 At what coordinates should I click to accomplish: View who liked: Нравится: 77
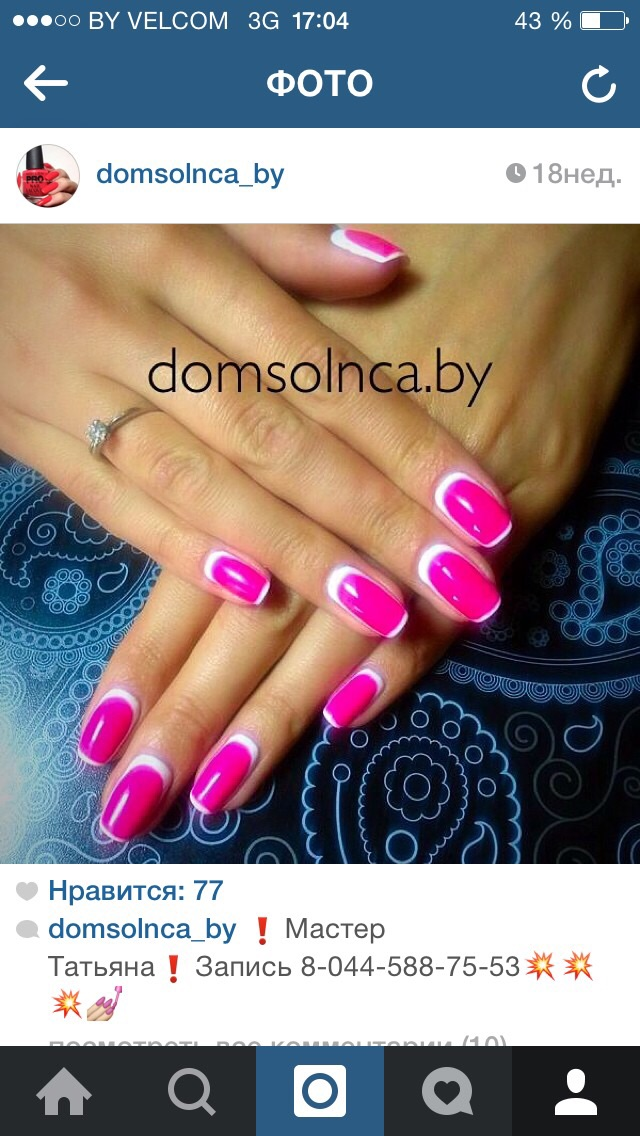(x=135, y=890)
